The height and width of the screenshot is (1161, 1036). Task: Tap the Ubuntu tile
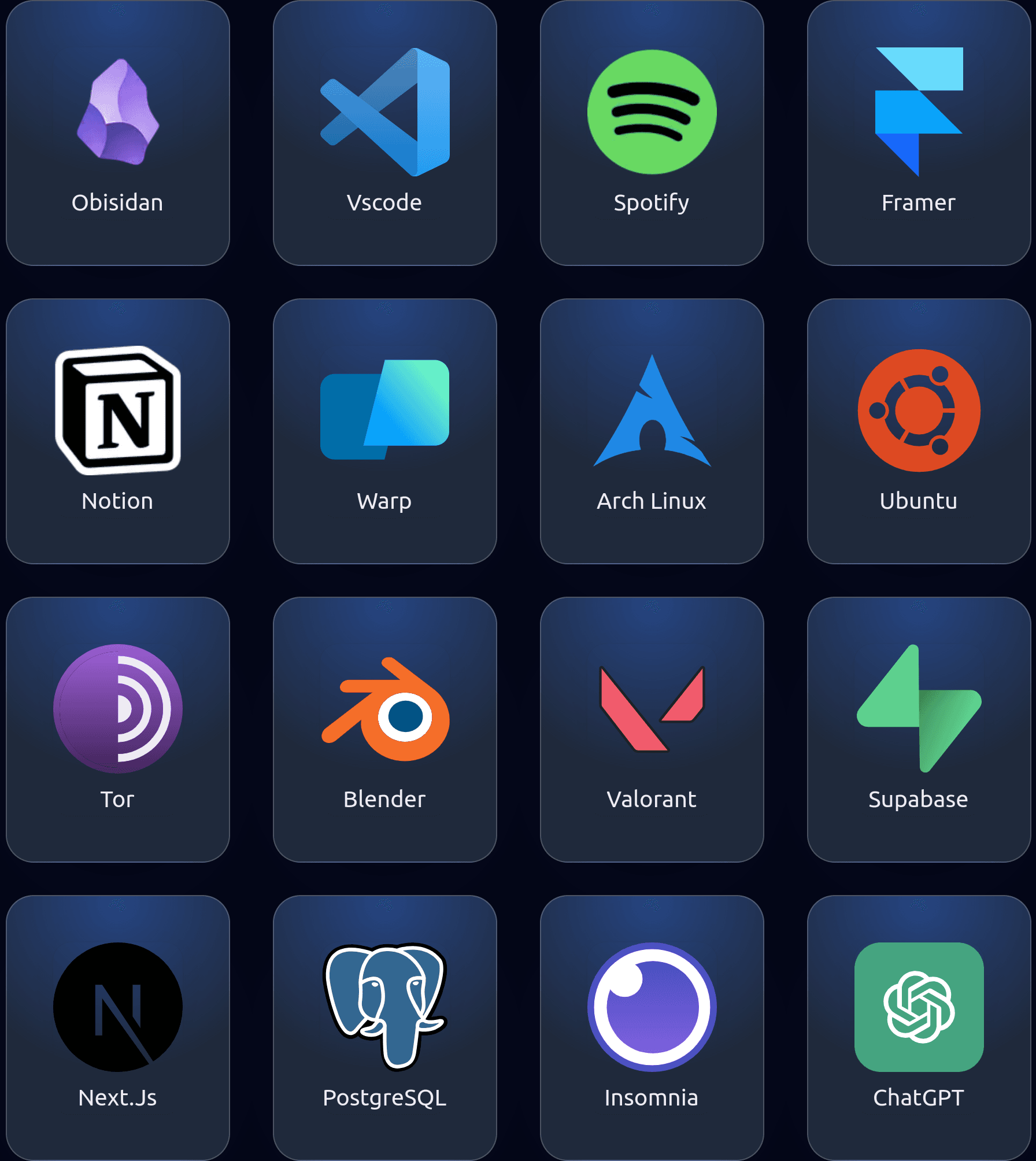pyautogui.click(x=919, y=431)
